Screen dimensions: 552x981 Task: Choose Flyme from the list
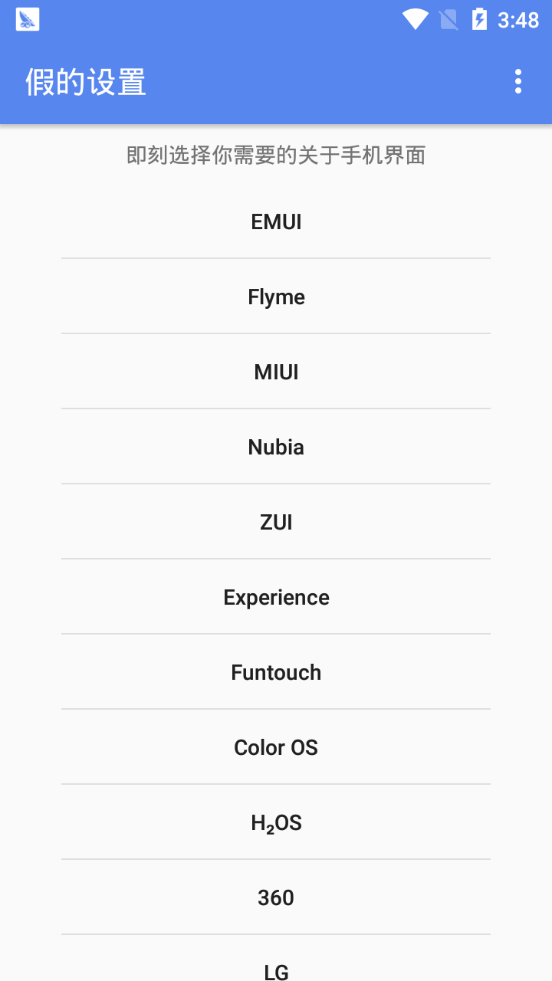point(276,297)
